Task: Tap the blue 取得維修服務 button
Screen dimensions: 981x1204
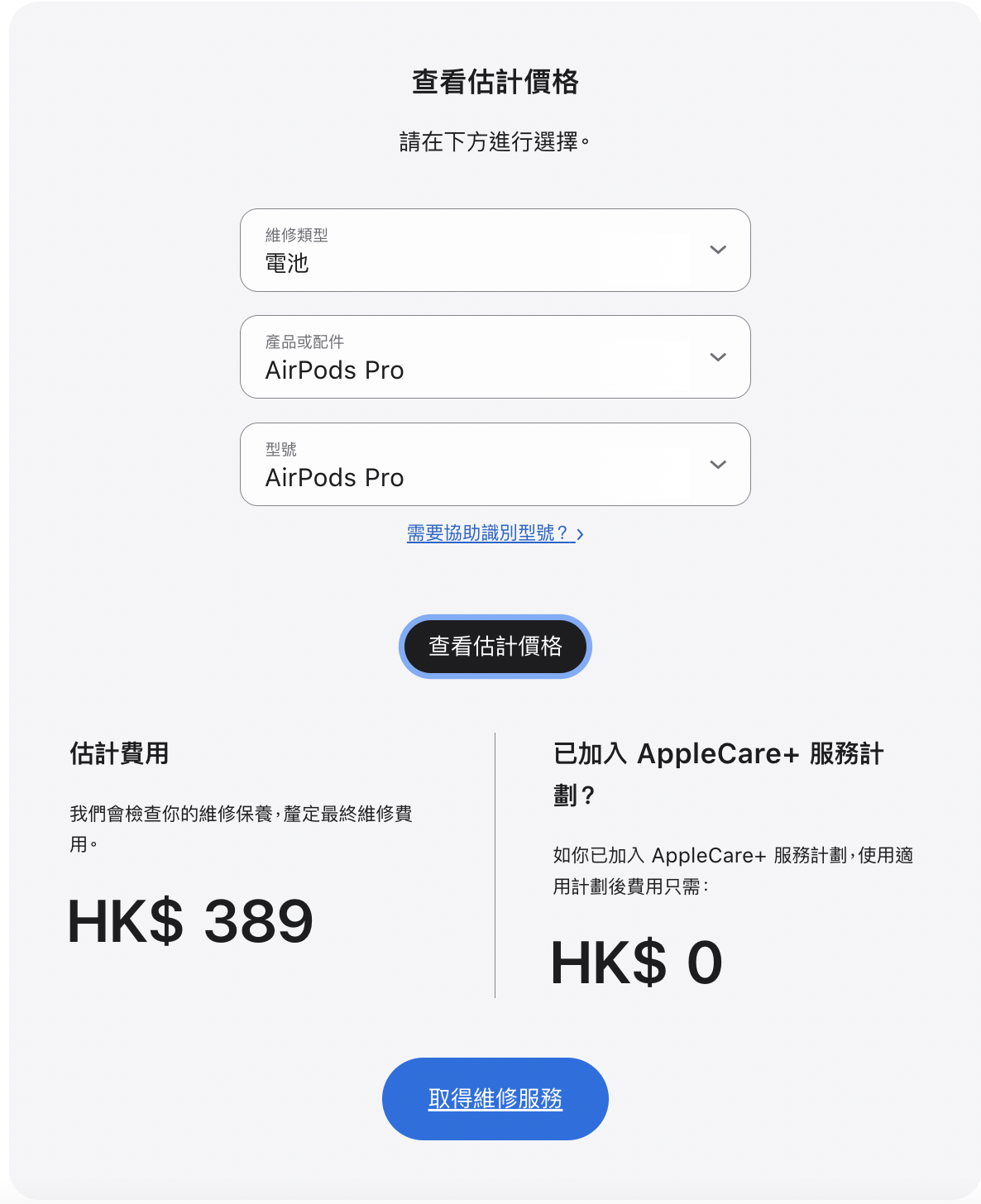Action: coord(495,1098)
